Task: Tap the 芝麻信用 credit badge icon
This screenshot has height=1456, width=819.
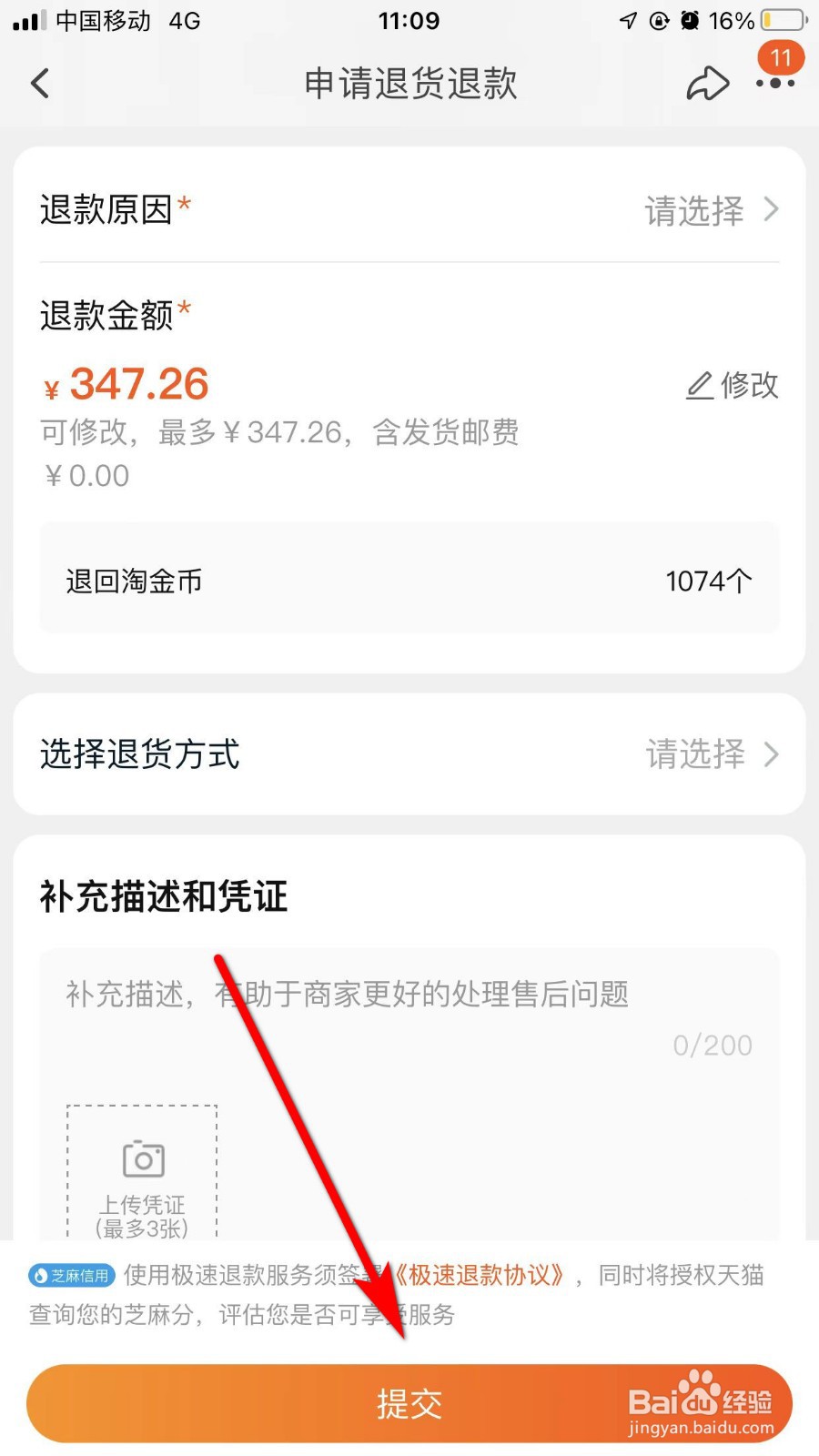Action: click(x=70, y=1276)
